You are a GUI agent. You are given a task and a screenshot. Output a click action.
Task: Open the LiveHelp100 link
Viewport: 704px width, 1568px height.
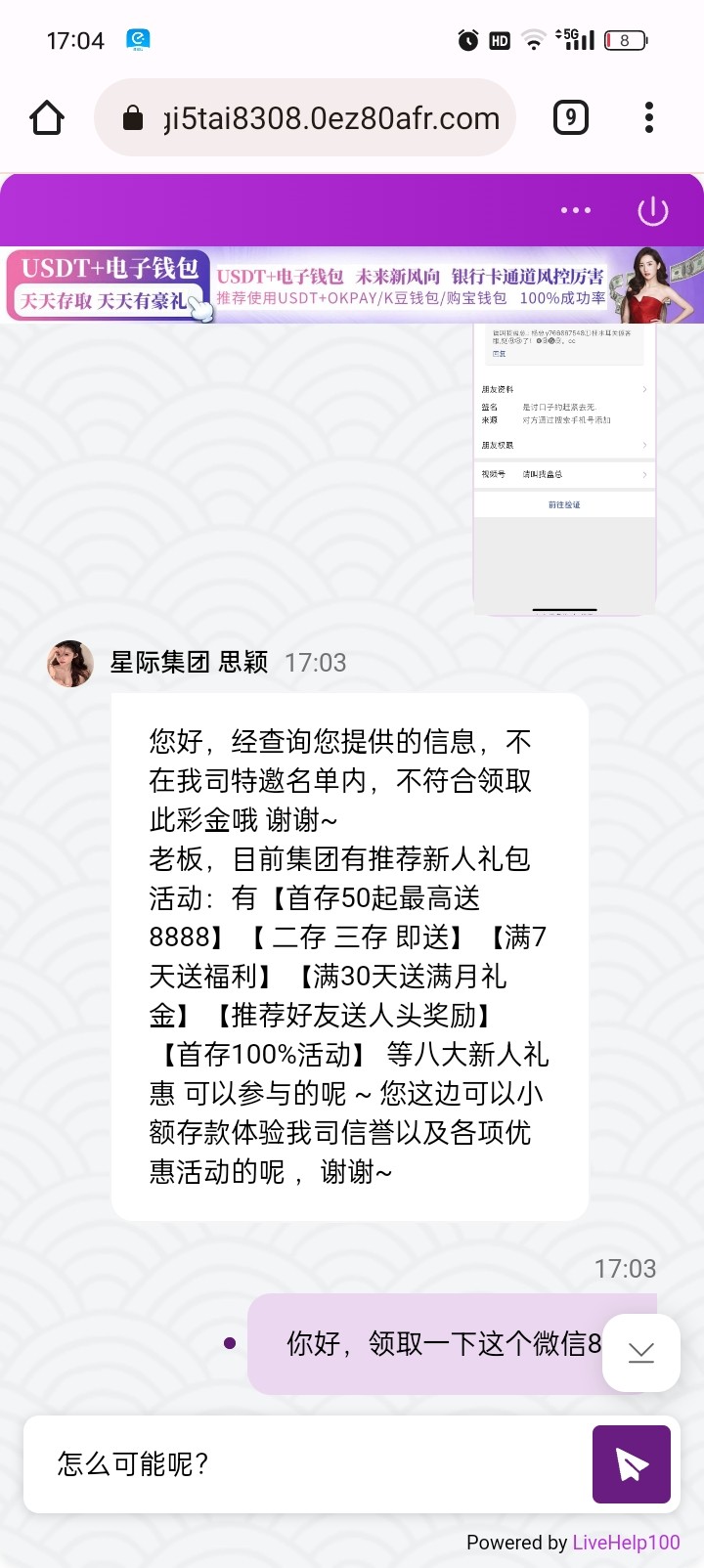click(x=626, y=1543)
